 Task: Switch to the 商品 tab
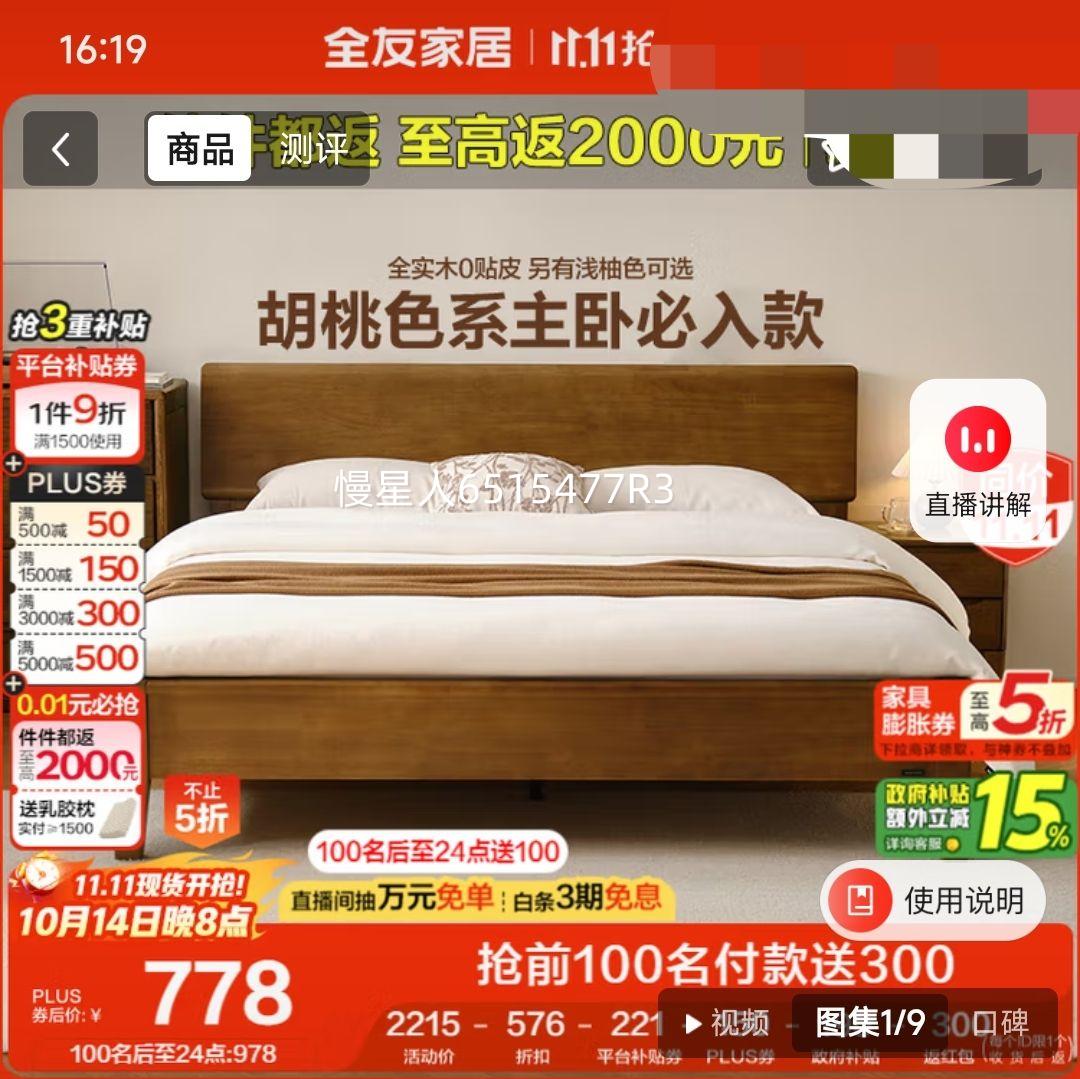pyautogui.click(x=200, y=149)
